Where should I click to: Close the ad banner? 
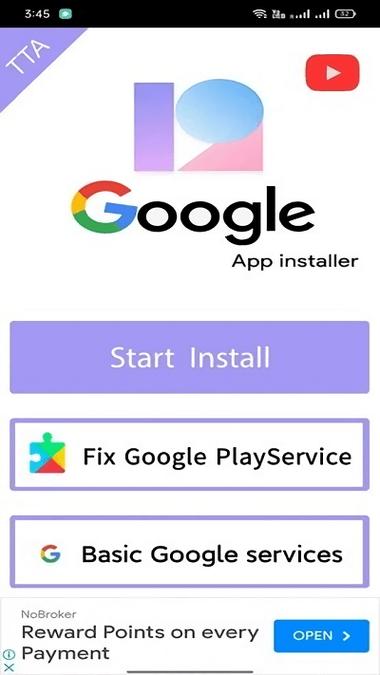tap(8, 668)
